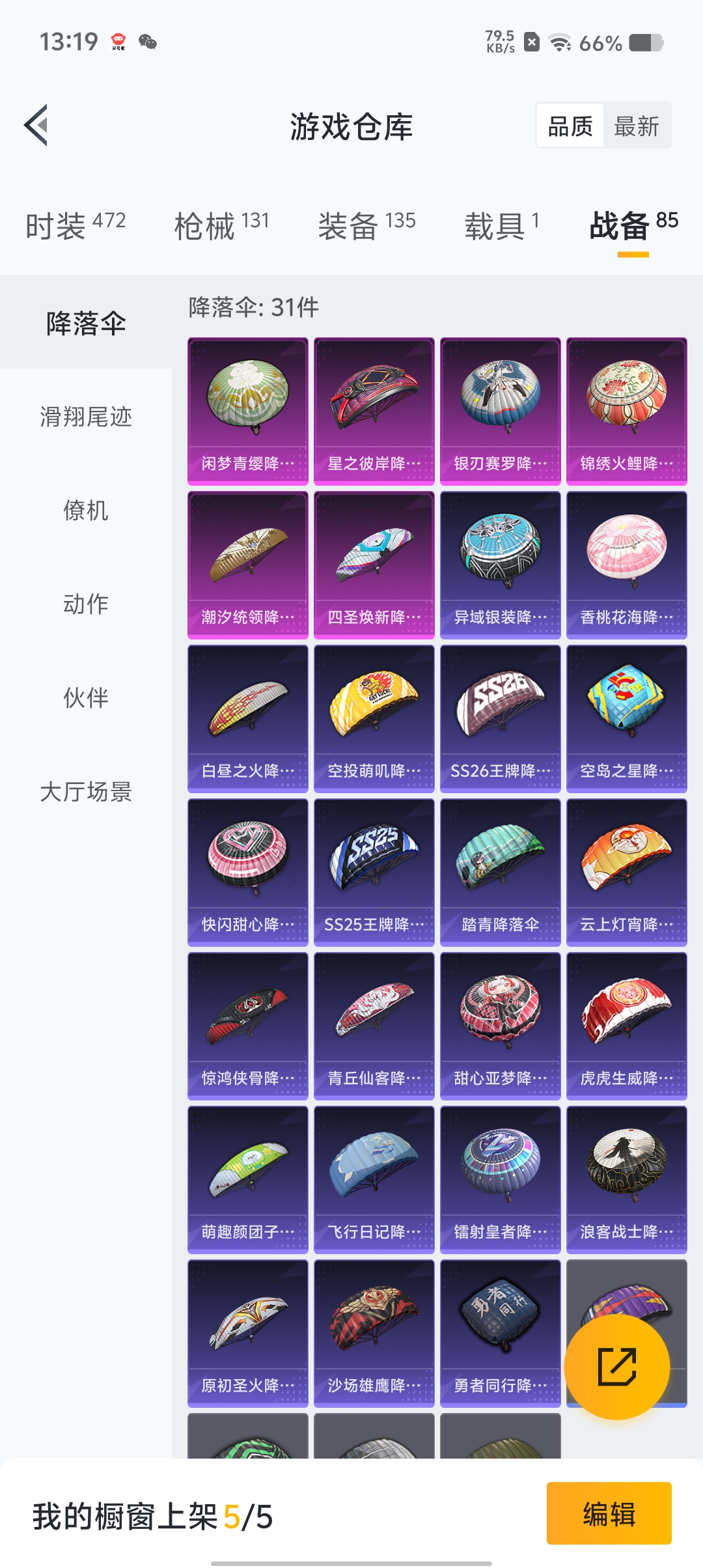703x1568 pixels.
Task: View the 星之彼岸 parachute item
Action: 374,411
